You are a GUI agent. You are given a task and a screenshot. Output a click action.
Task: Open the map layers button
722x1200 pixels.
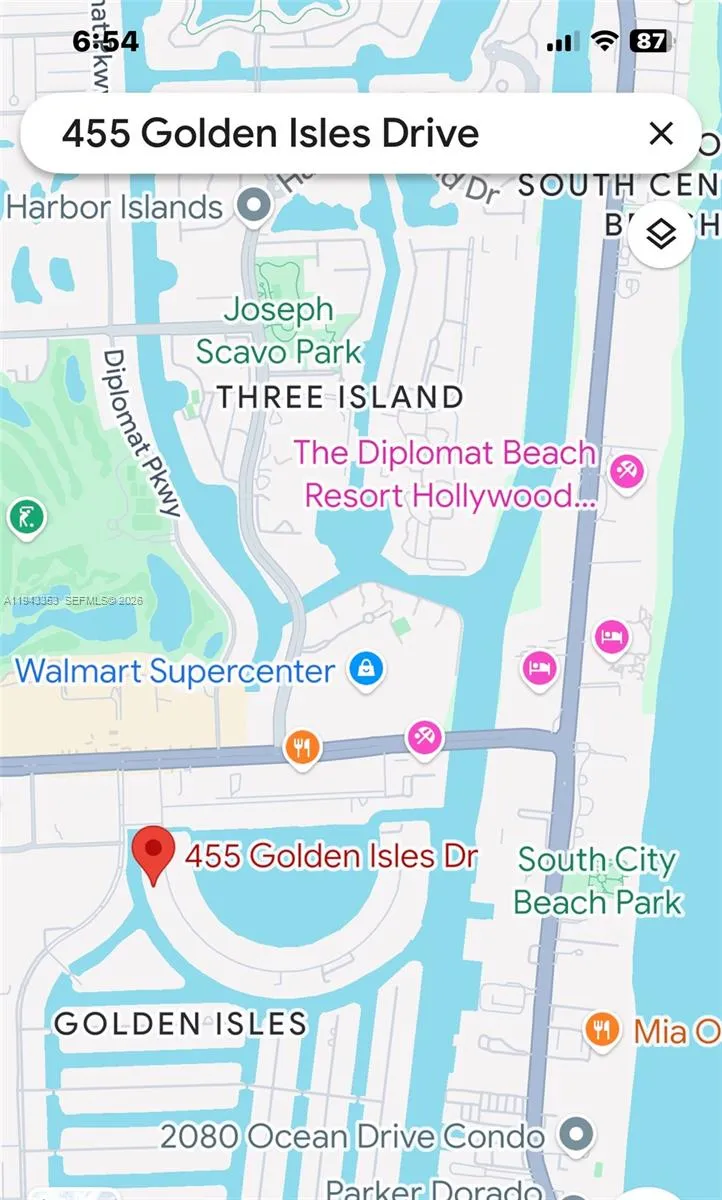pyautogui.click(x=661, y=234)
